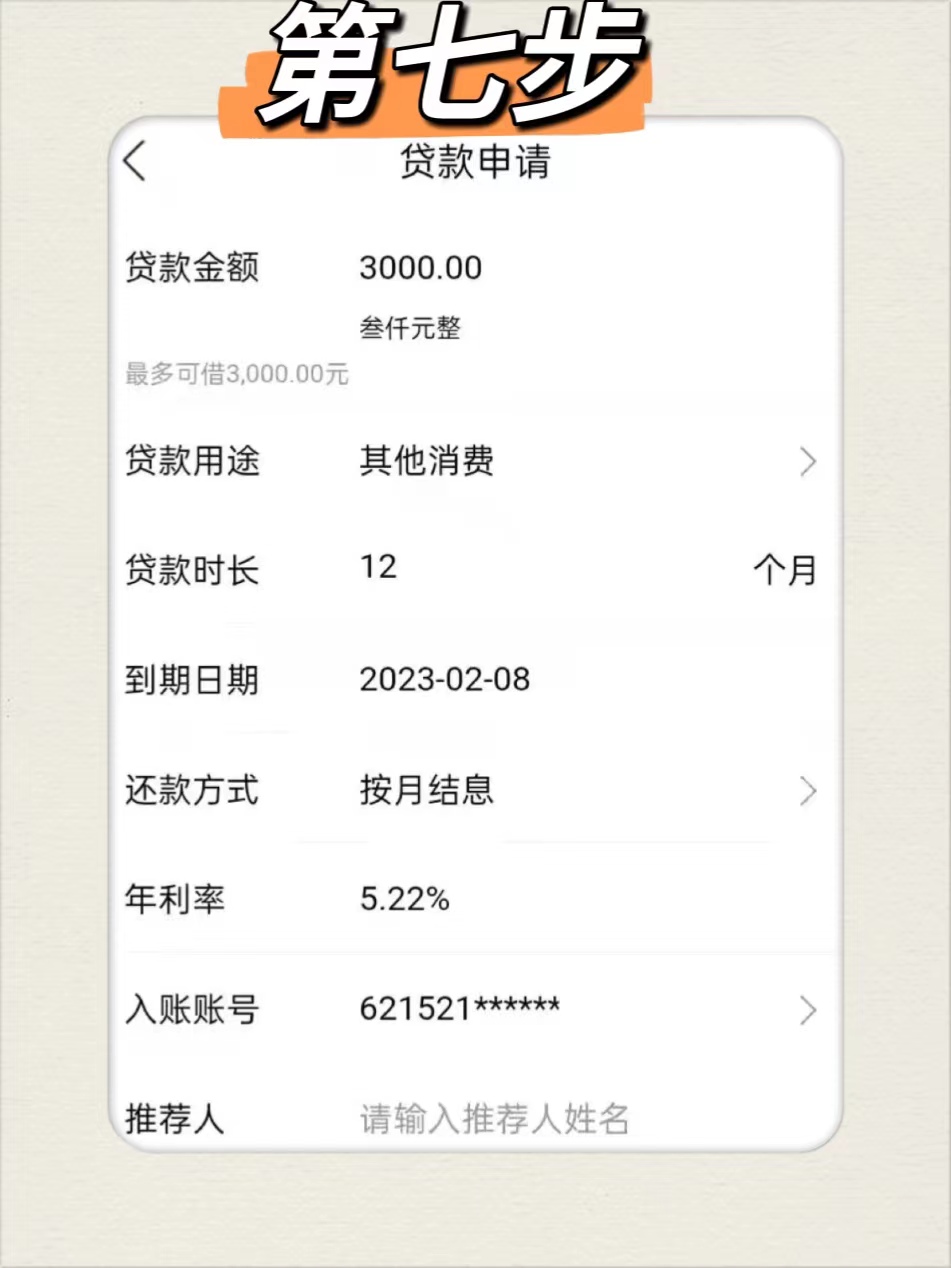Expand the 还款方式 options chevron

pos(810,791)
